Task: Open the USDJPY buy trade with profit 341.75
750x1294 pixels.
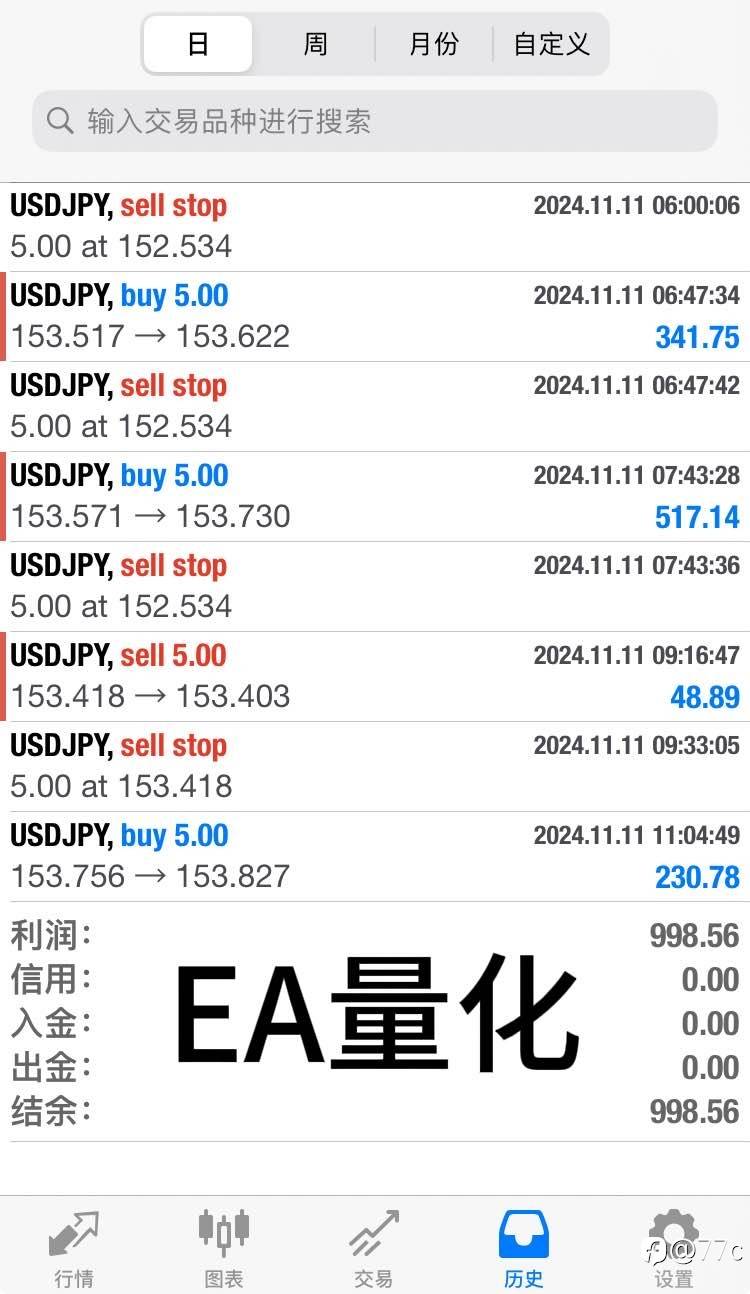Action: 375,316
